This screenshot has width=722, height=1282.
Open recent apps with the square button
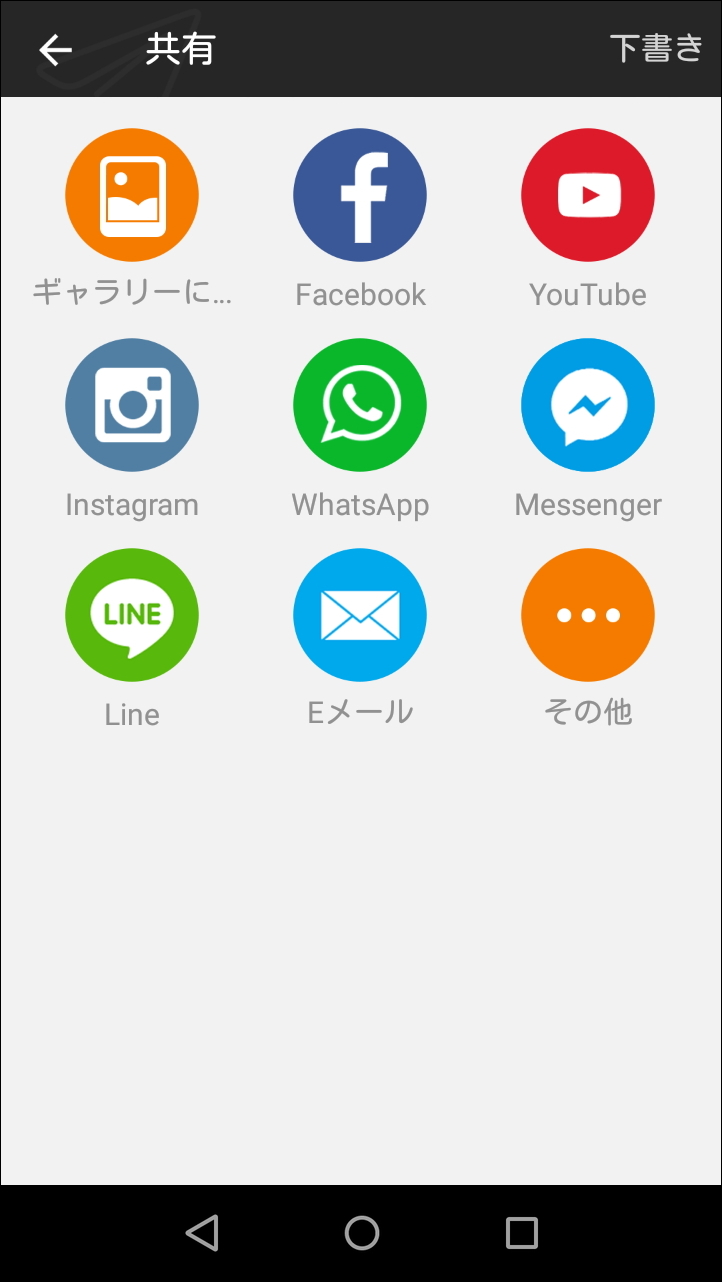[x=518, y=1232]
